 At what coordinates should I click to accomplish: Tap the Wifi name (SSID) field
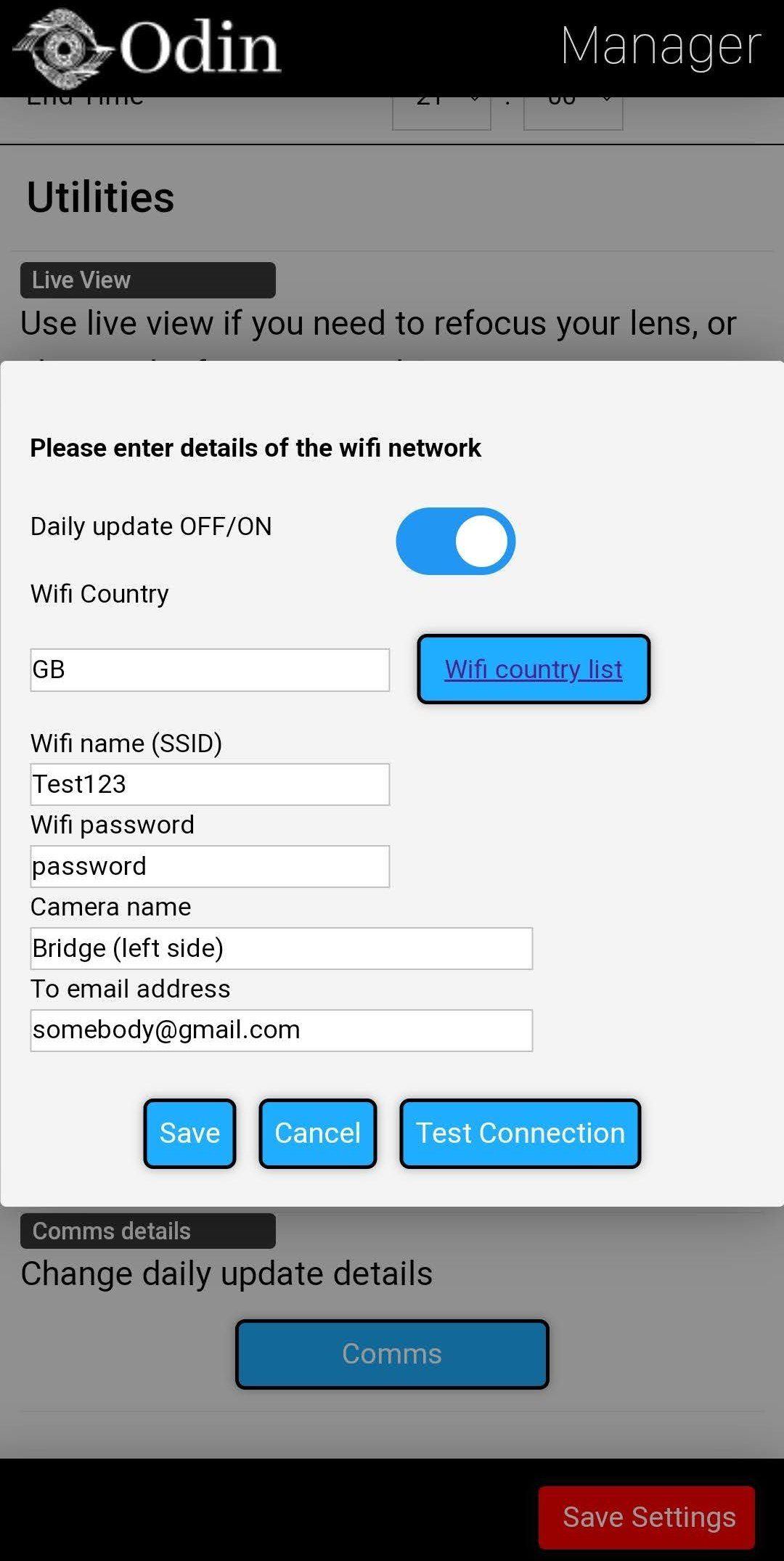coord(210,784)
